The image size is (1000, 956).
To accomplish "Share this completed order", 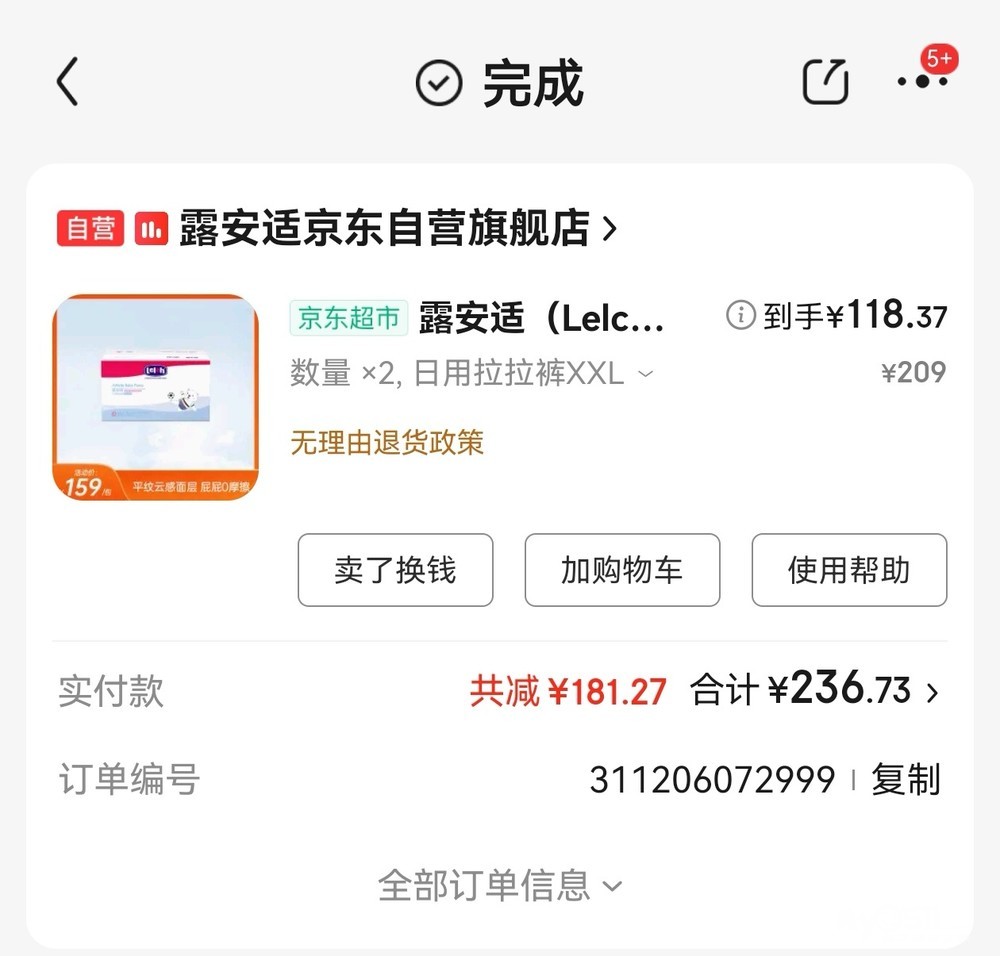I will coord(825,82).
